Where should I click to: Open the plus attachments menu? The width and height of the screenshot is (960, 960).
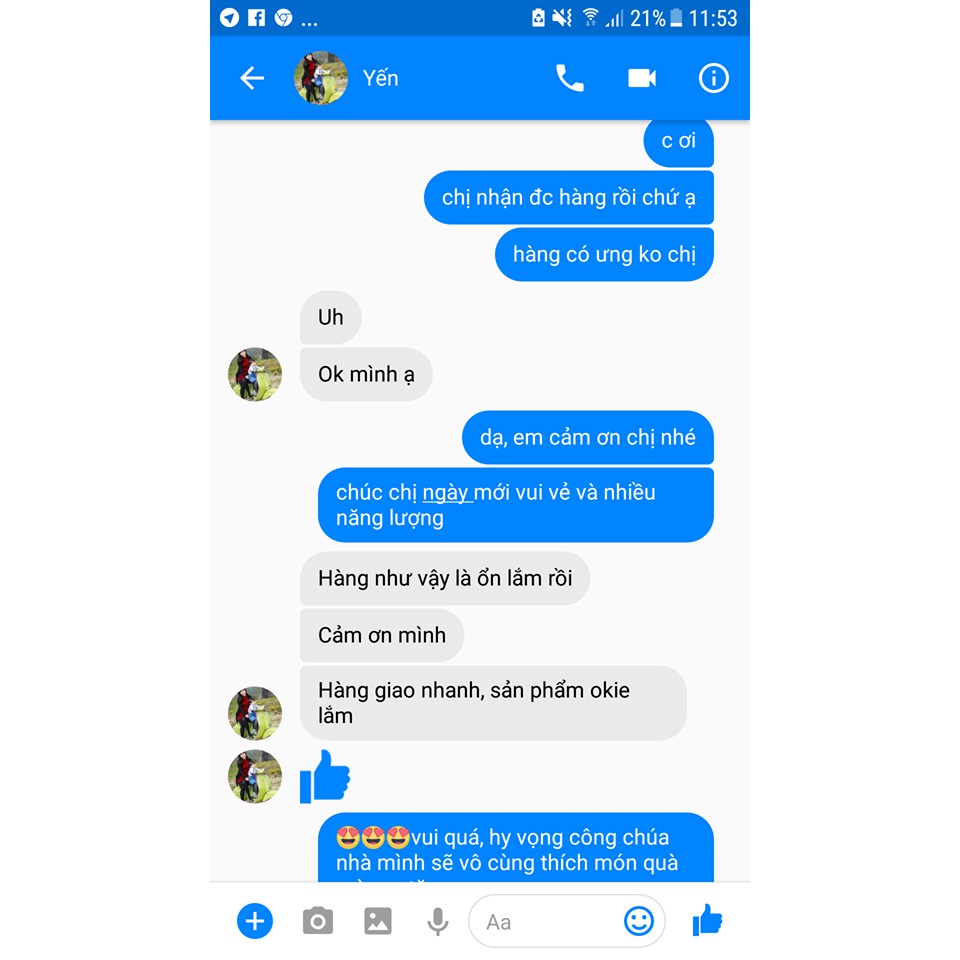[255, 921]
